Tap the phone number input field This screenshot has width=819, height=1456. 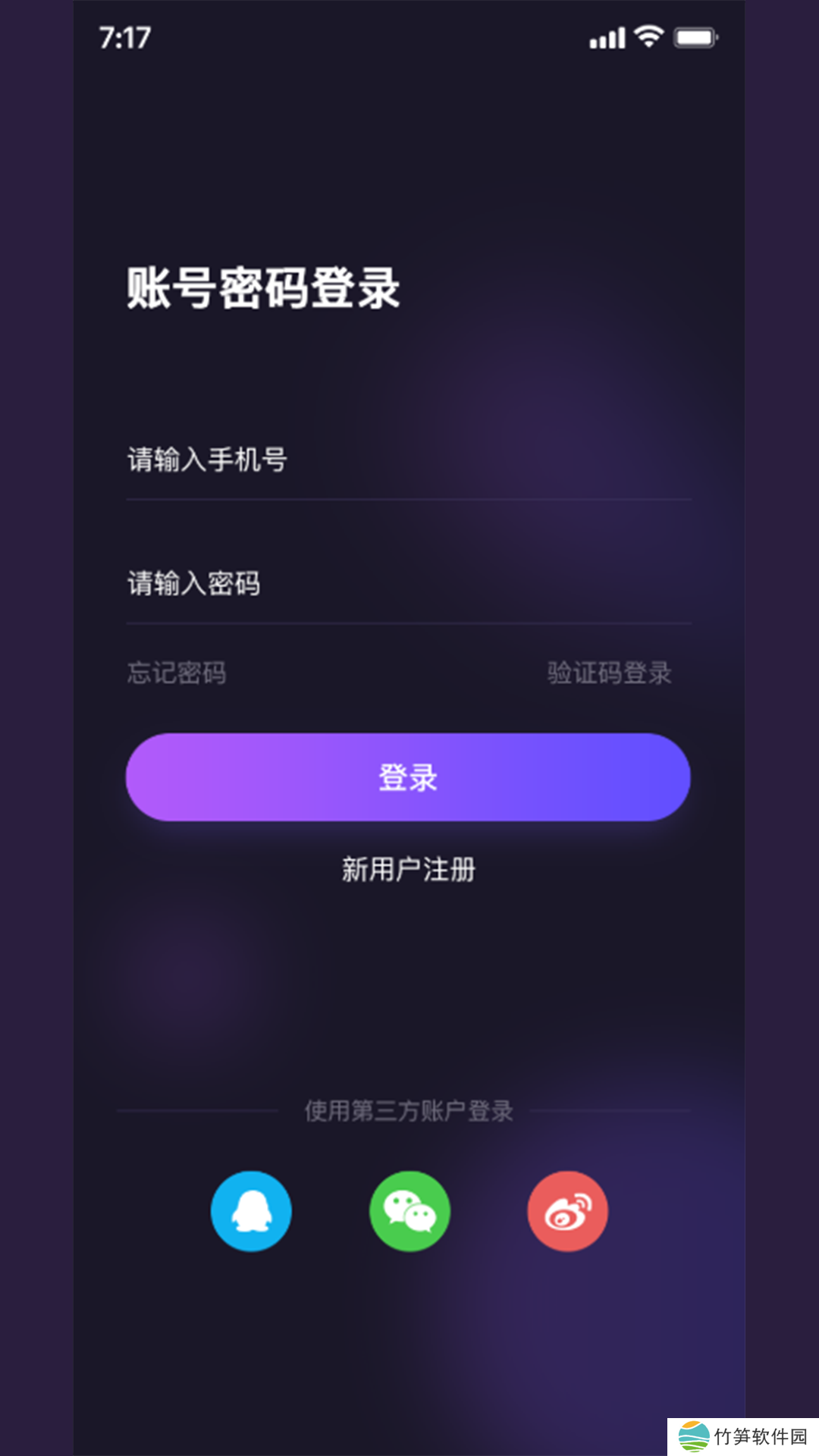[408, 460]
